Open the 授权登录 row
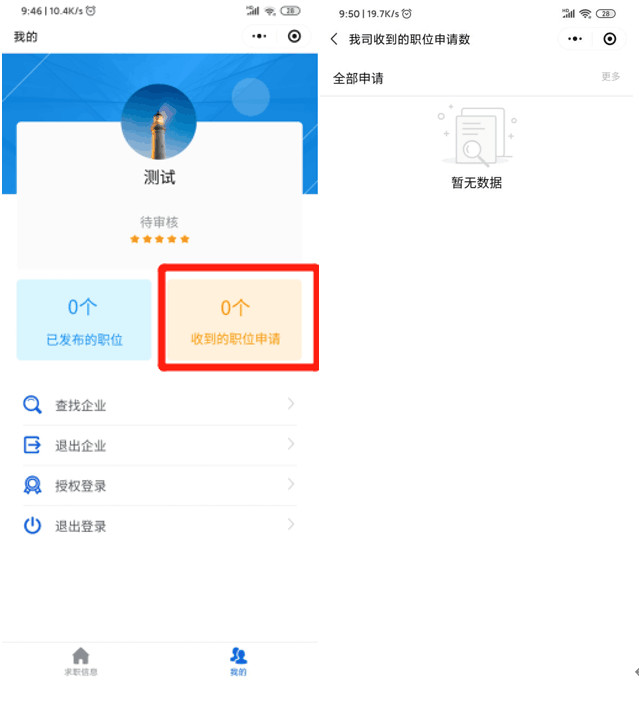Image resolution: width=639 pixels, height=701 pixels. pyautogui.click(x=160, y=486)
